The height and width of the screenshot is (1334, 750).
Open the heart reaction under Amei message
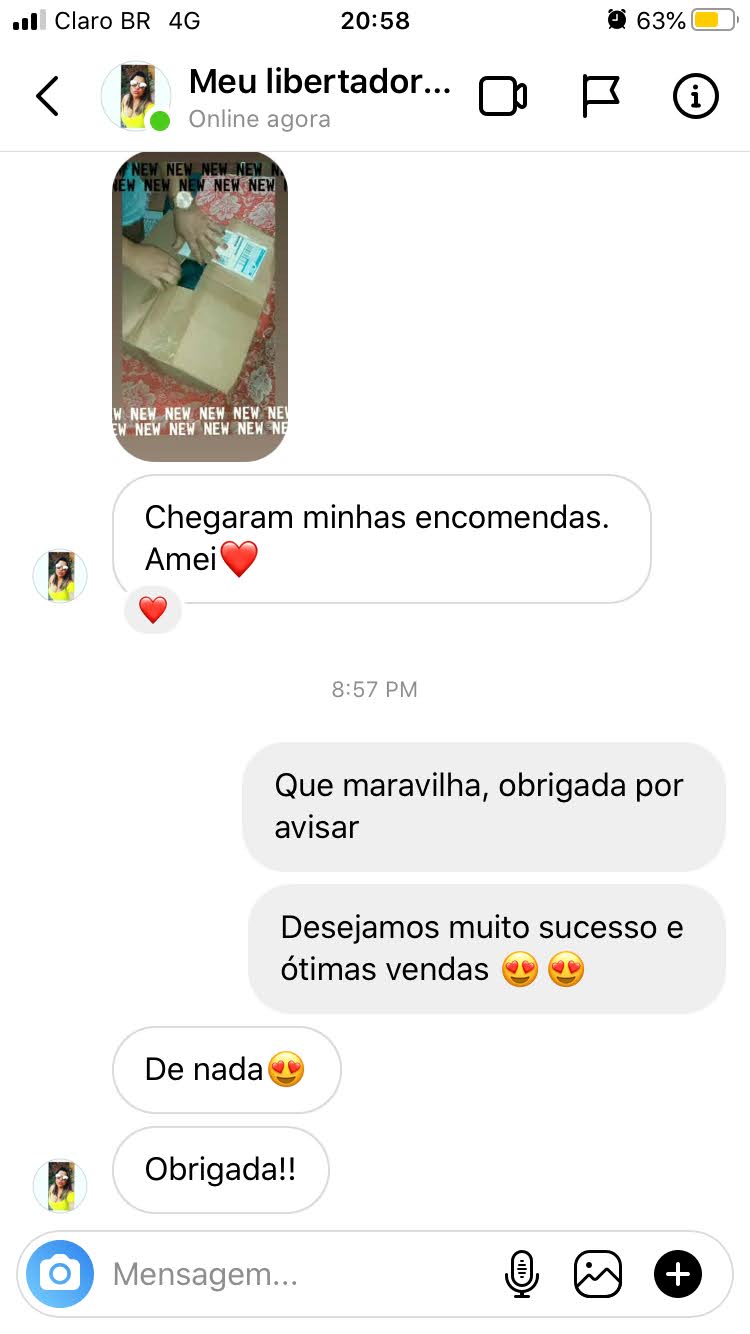153,610
